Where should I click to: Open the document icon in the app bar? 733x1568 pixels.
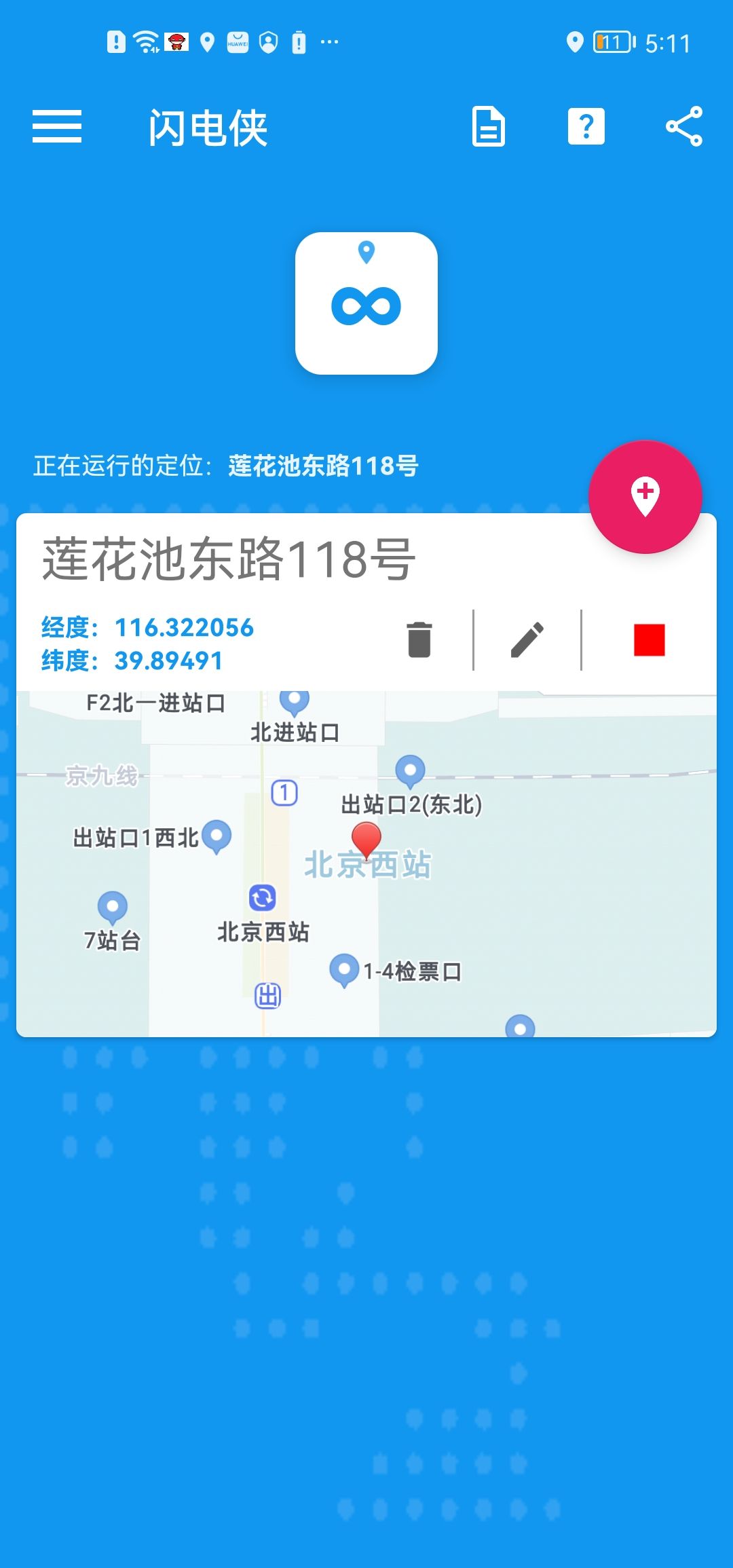pyautogui.click(x=488, y=127)
